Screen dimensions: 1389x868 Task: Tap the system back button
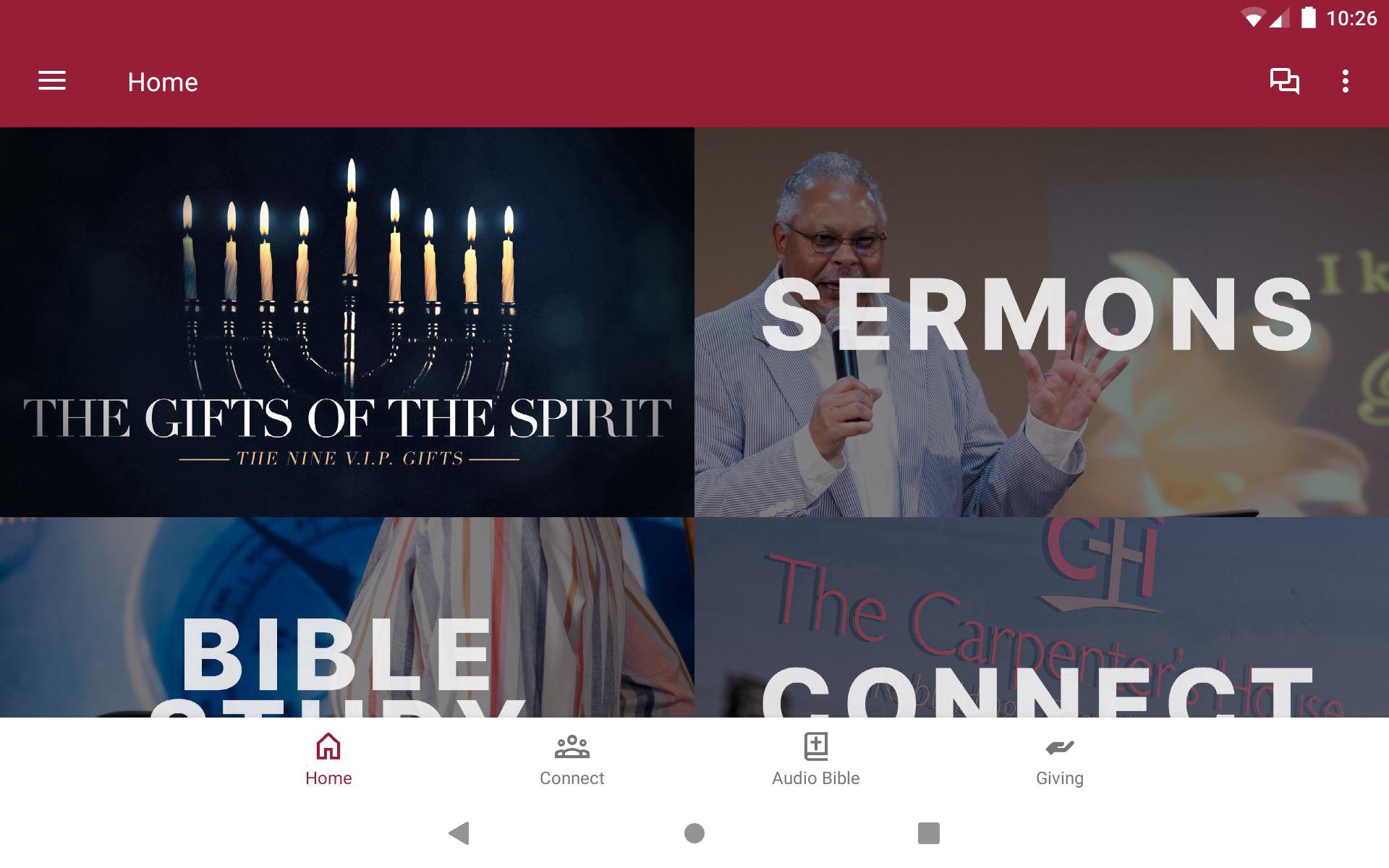coord(459,833)
